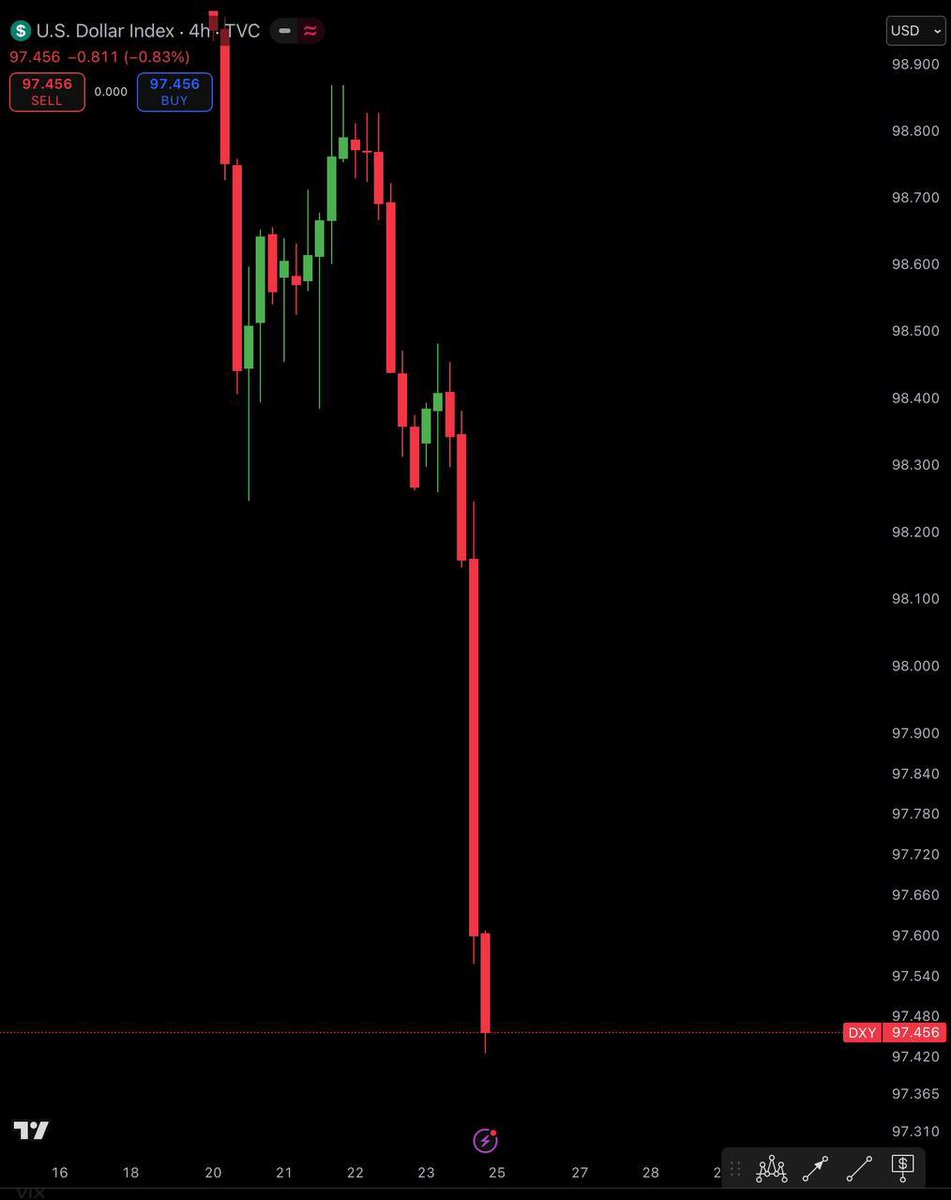Viewport: 951px width, 1200px height.
Task: Open the USD currency dropdown
Action: pos(915,31)
